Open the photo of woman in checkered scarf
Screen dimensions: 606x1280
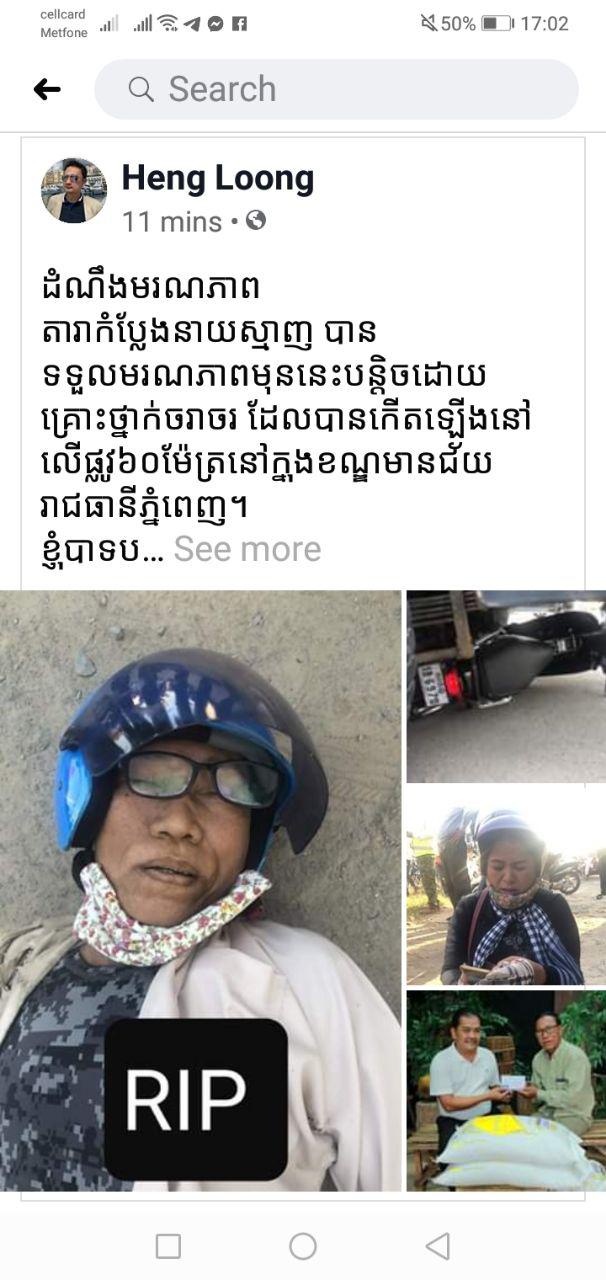point(505,890)
